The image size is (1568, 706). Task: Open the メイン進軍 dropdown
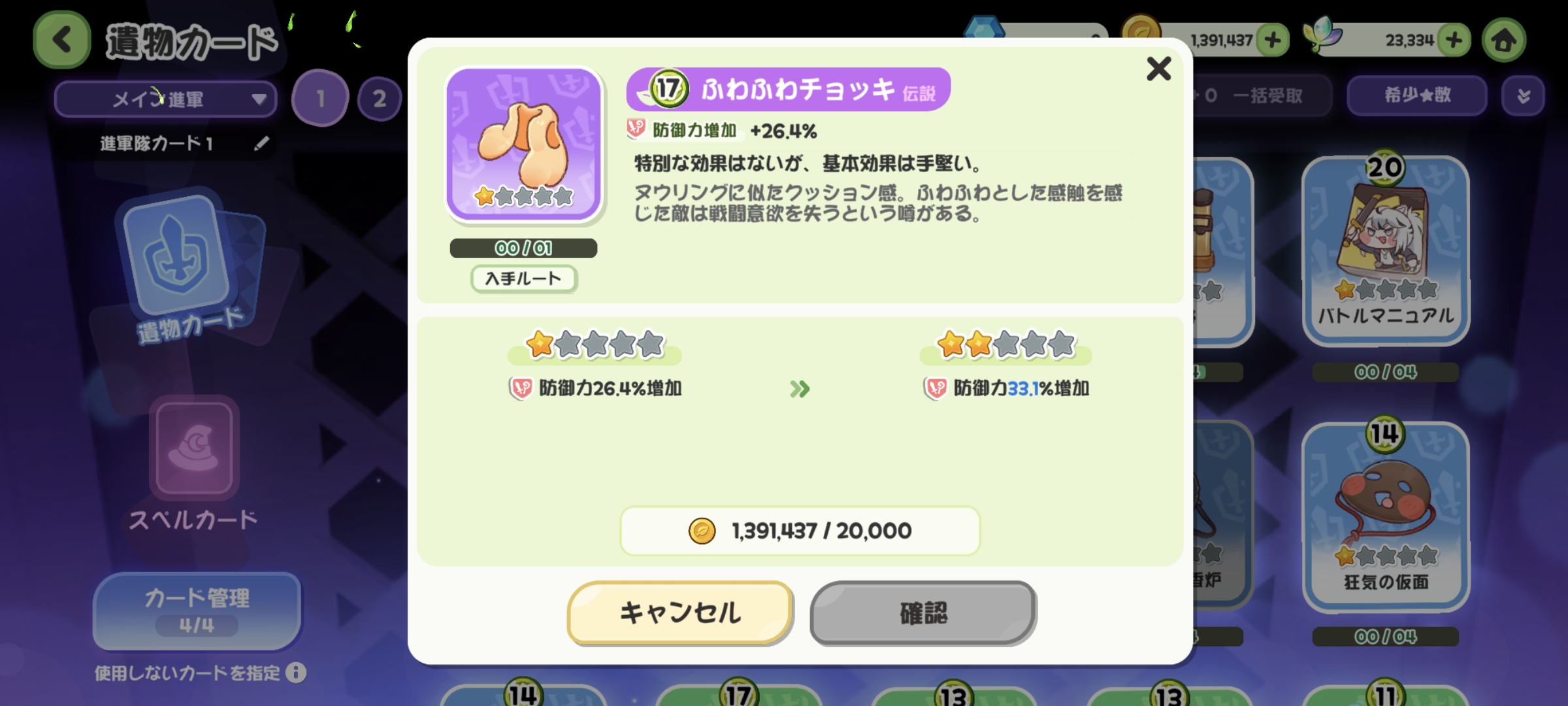point(166,99)
